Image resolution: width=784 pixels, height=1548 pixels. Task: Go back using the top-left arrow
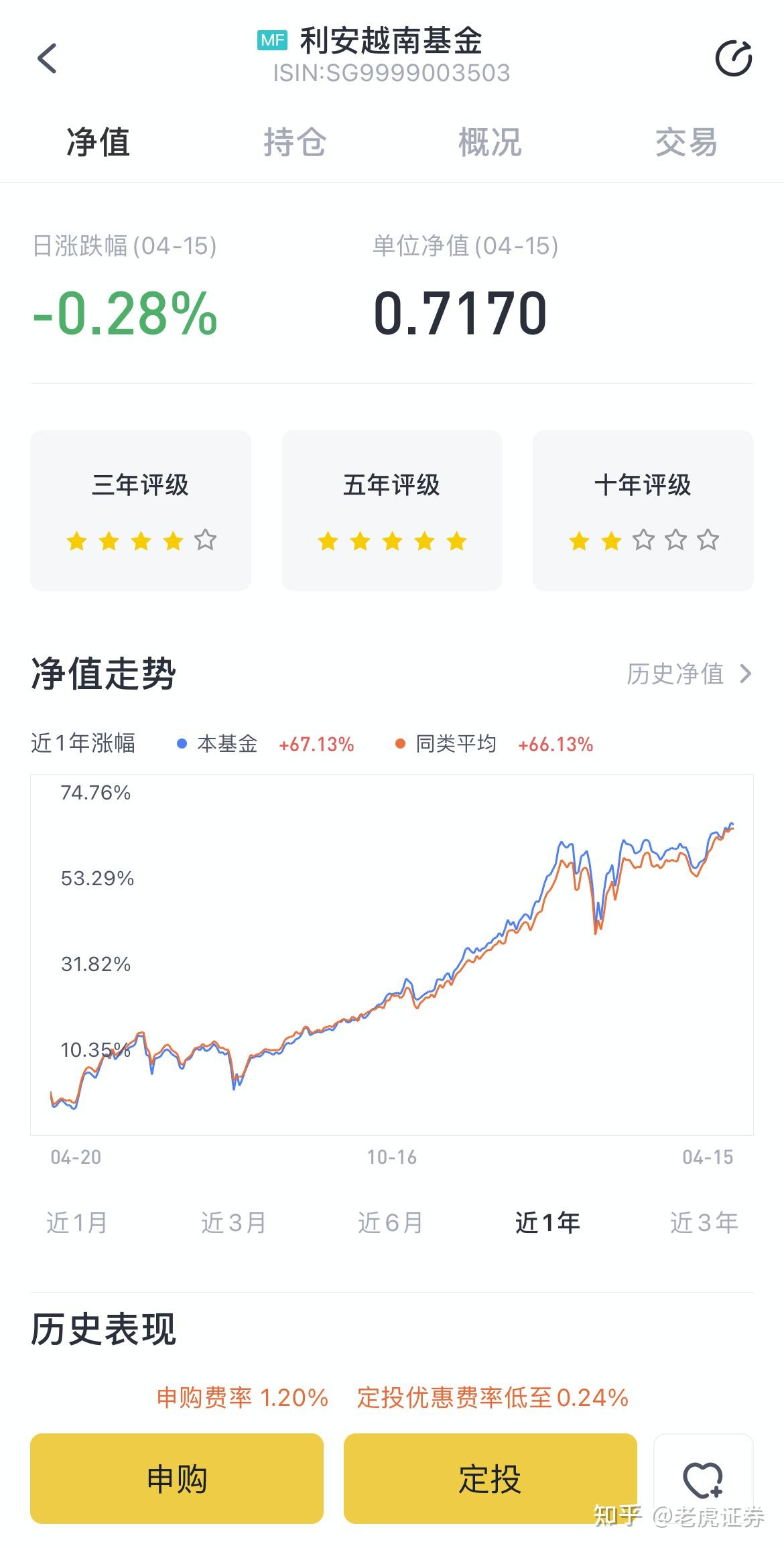[47, 58]
